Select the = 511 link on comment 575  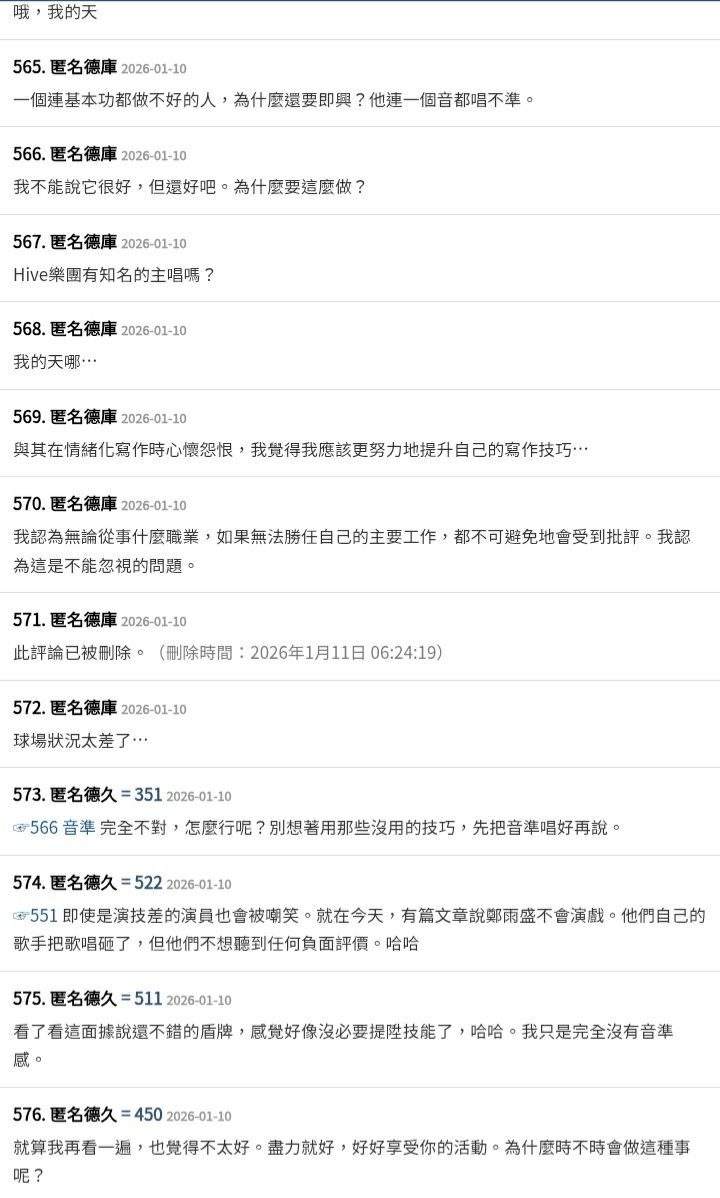(x=141, y=998)
